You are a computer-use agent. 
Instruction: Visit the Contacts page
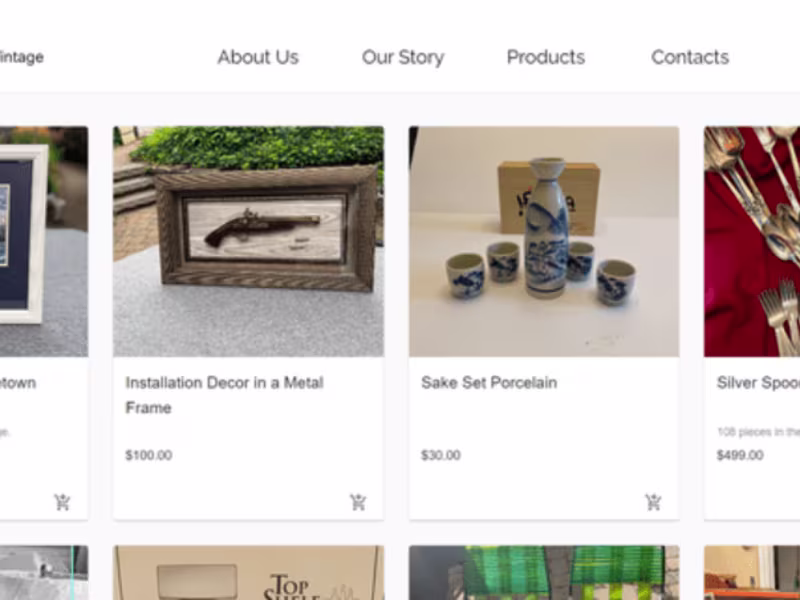point(690,57)
